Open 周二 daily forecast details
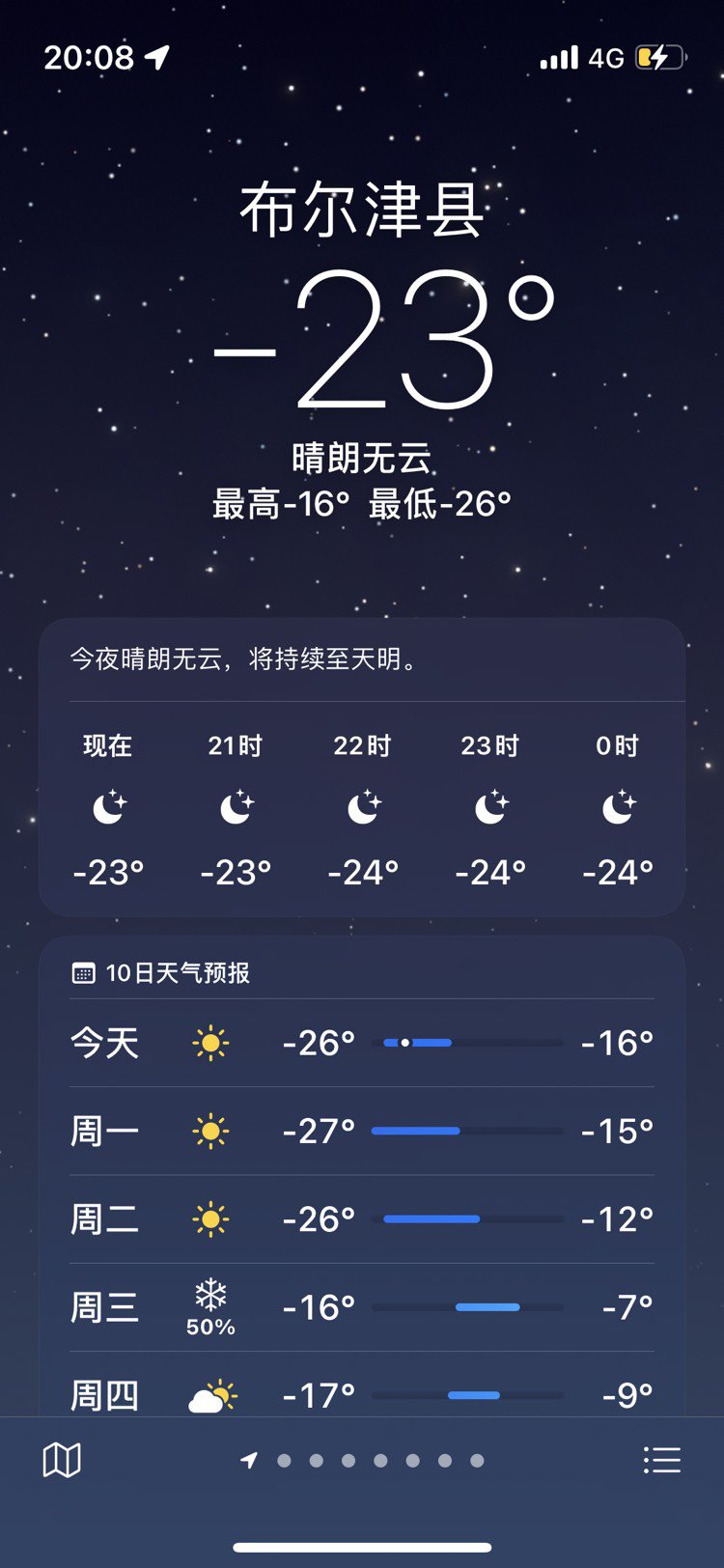The height and width of the screenshot is (1568, 724). (x=362, y=1218)
